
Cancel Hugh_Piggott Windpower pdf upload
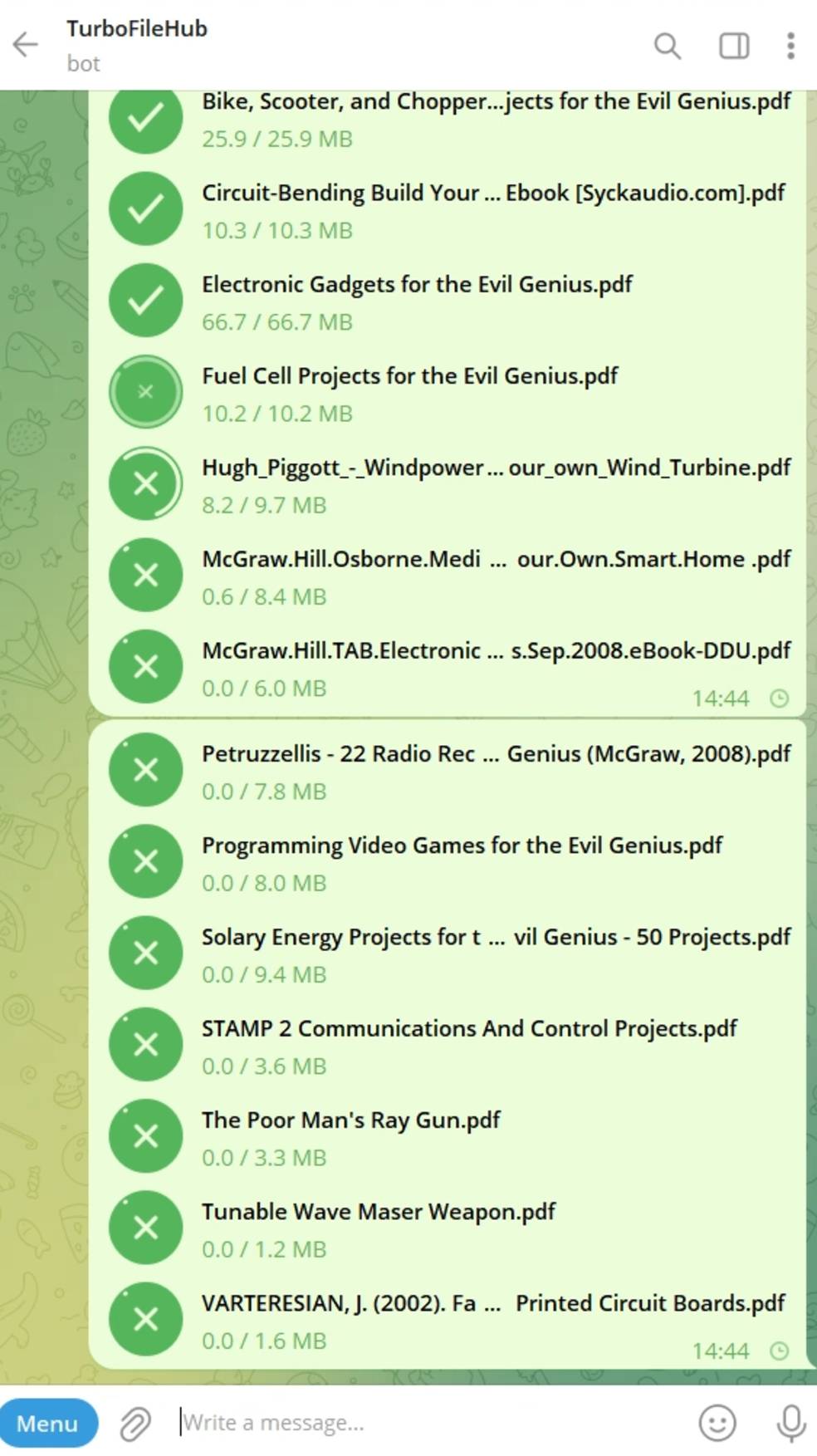pos(145,483)
